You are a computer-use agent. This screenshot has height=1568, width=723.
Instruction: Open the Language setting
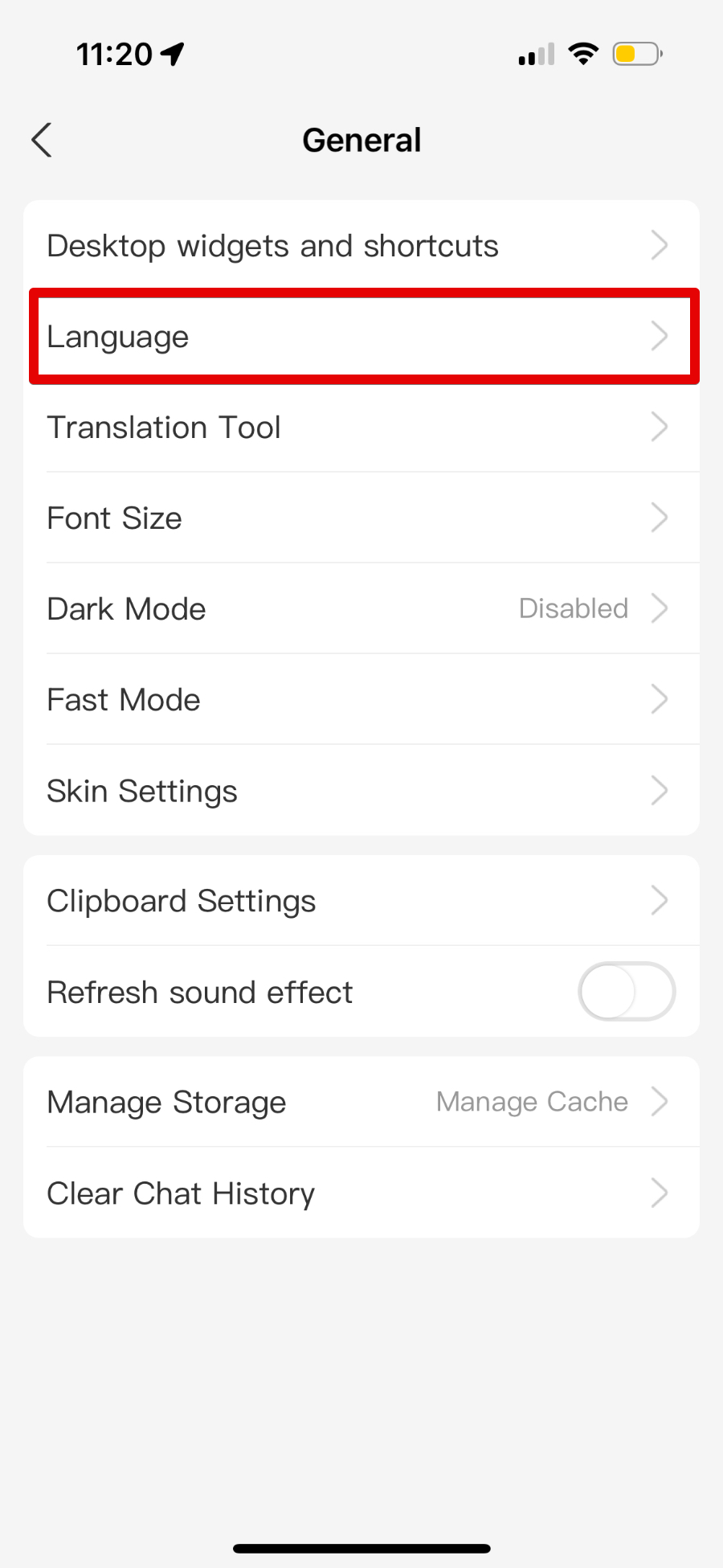(361, 337)
